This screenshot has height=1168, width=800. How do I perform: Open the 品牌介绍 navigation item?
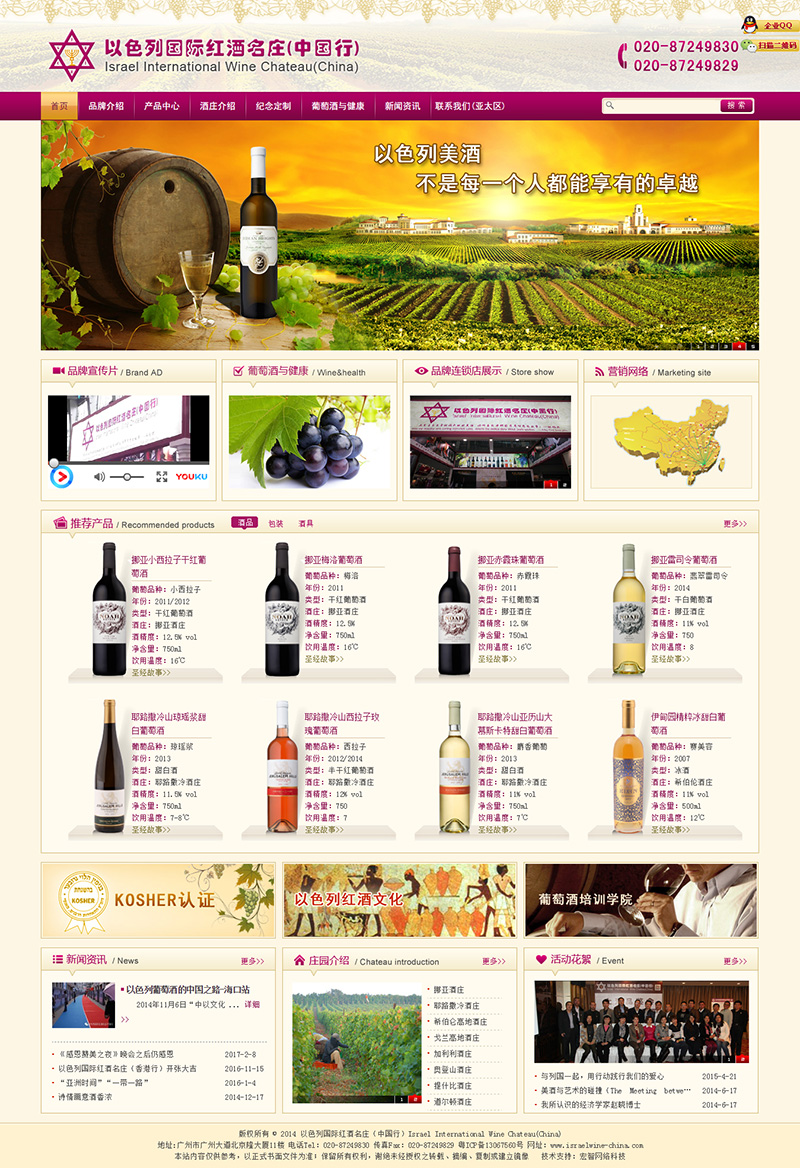(106, 106)
